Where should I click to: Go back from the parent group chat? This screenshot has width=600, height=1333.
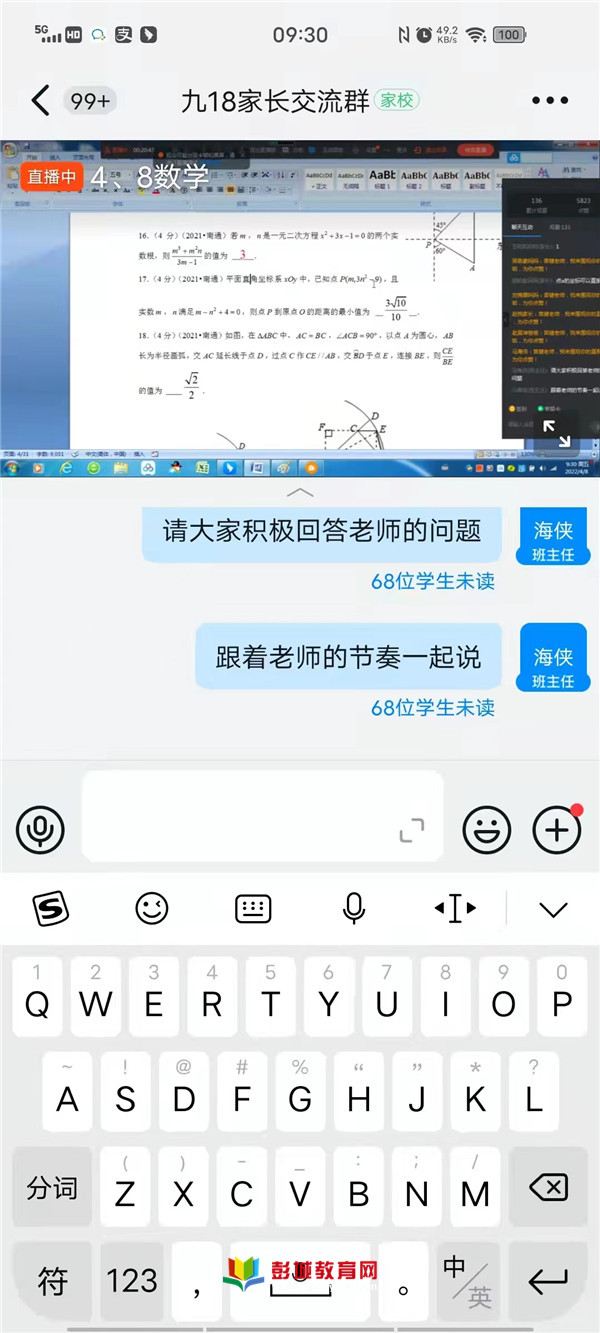pos(40,100)
